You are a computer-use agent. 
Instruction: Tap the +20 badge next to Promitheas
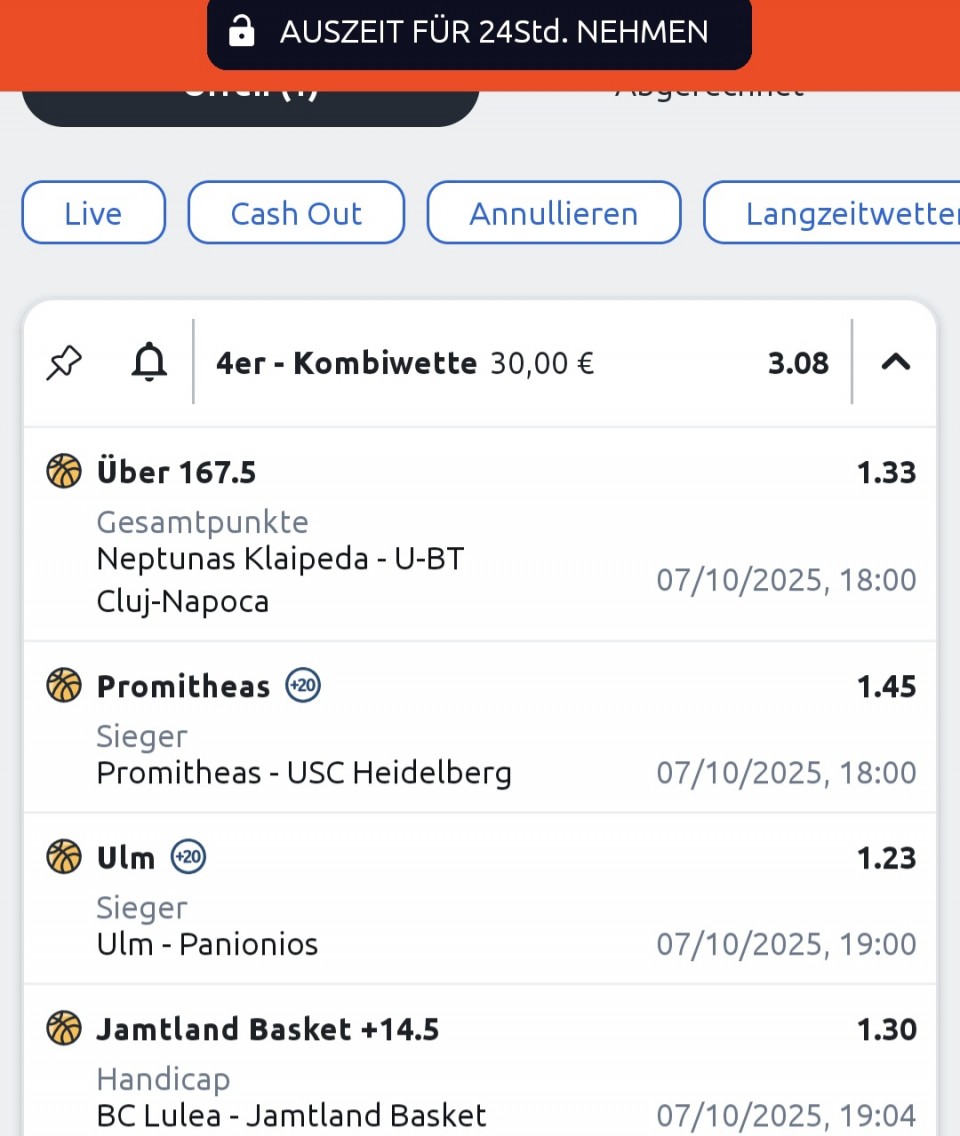[x=303, y=686]
